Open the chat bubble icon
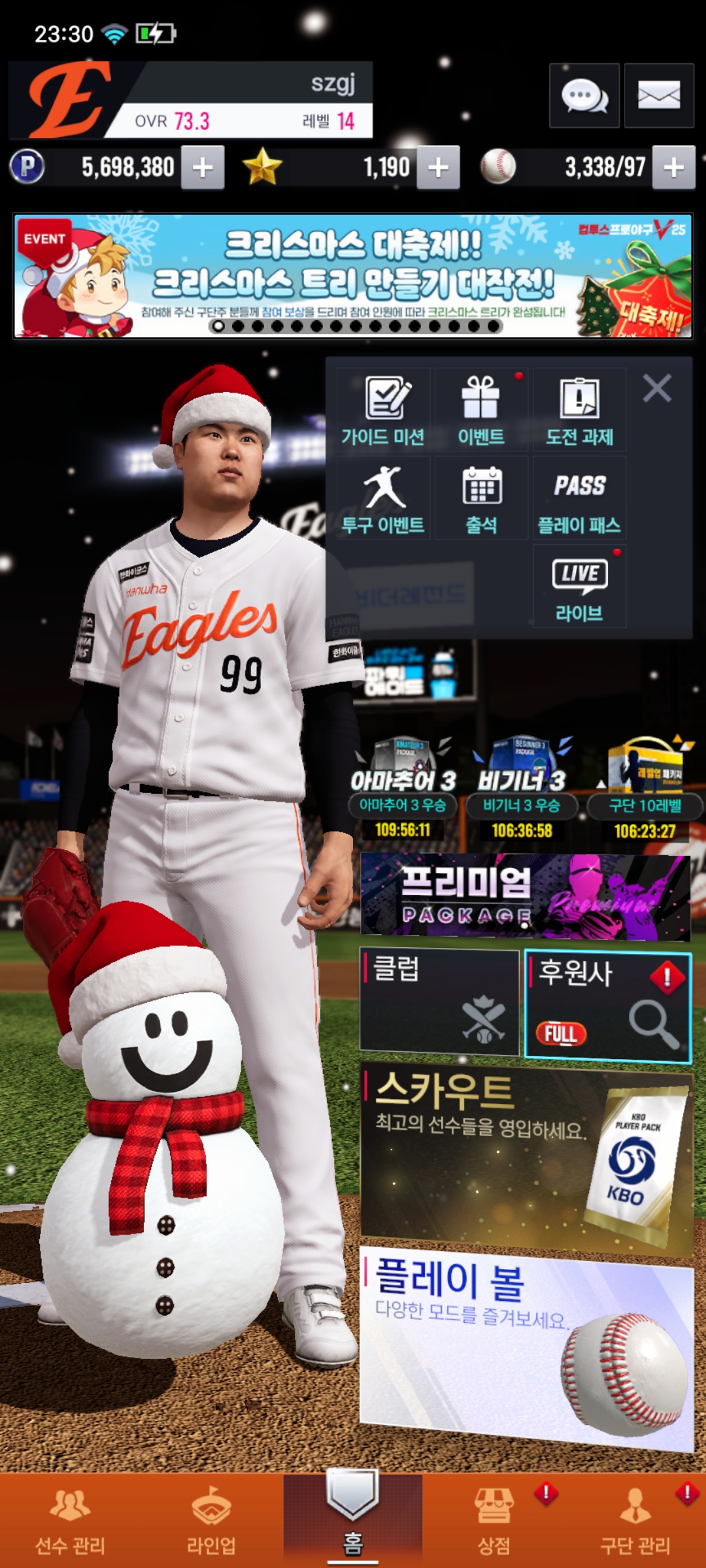This screenshot has height=1568, width=706. (584, 96)
